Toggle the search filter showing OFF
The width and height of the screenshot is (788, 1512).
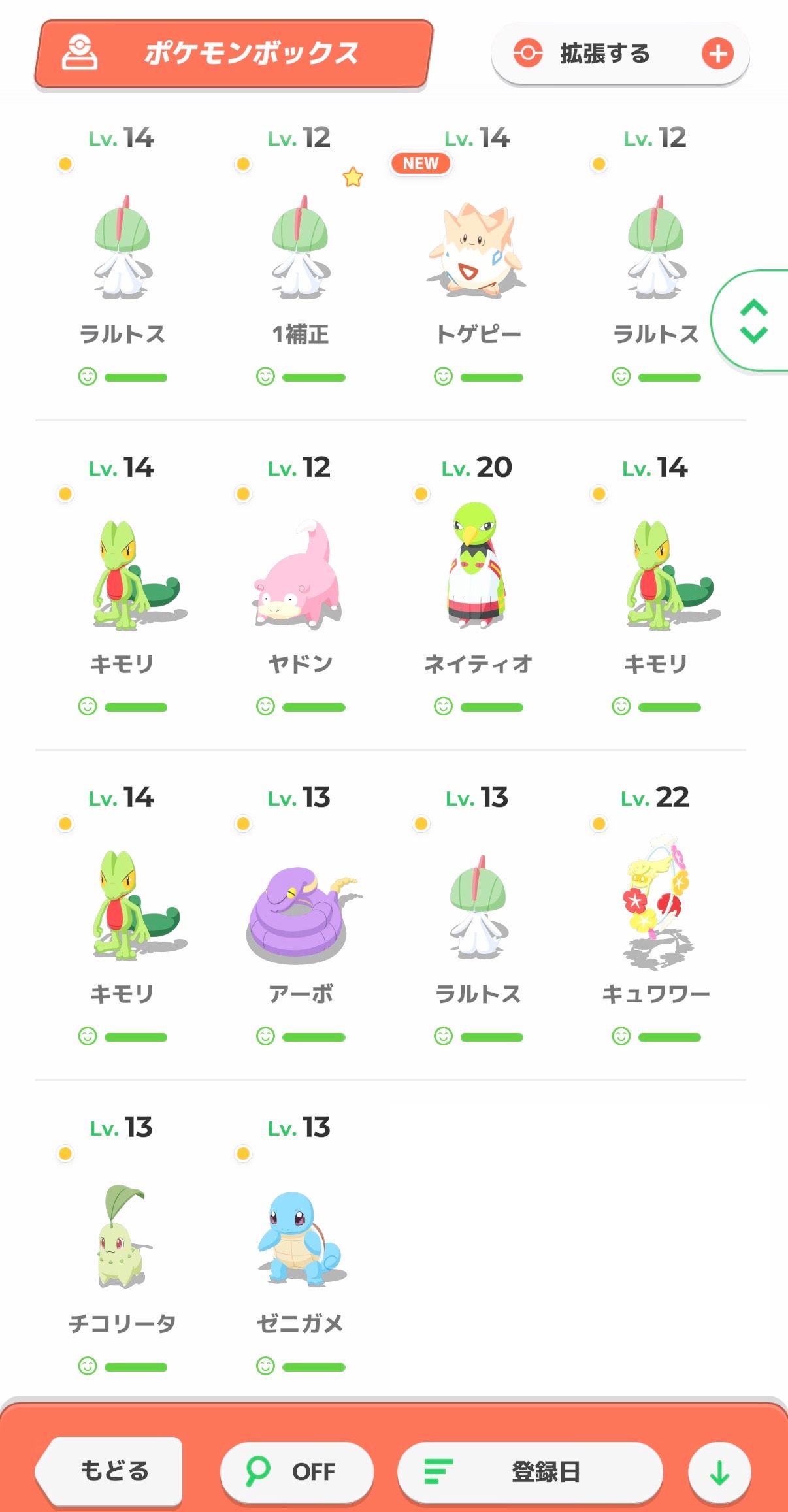297,1471
